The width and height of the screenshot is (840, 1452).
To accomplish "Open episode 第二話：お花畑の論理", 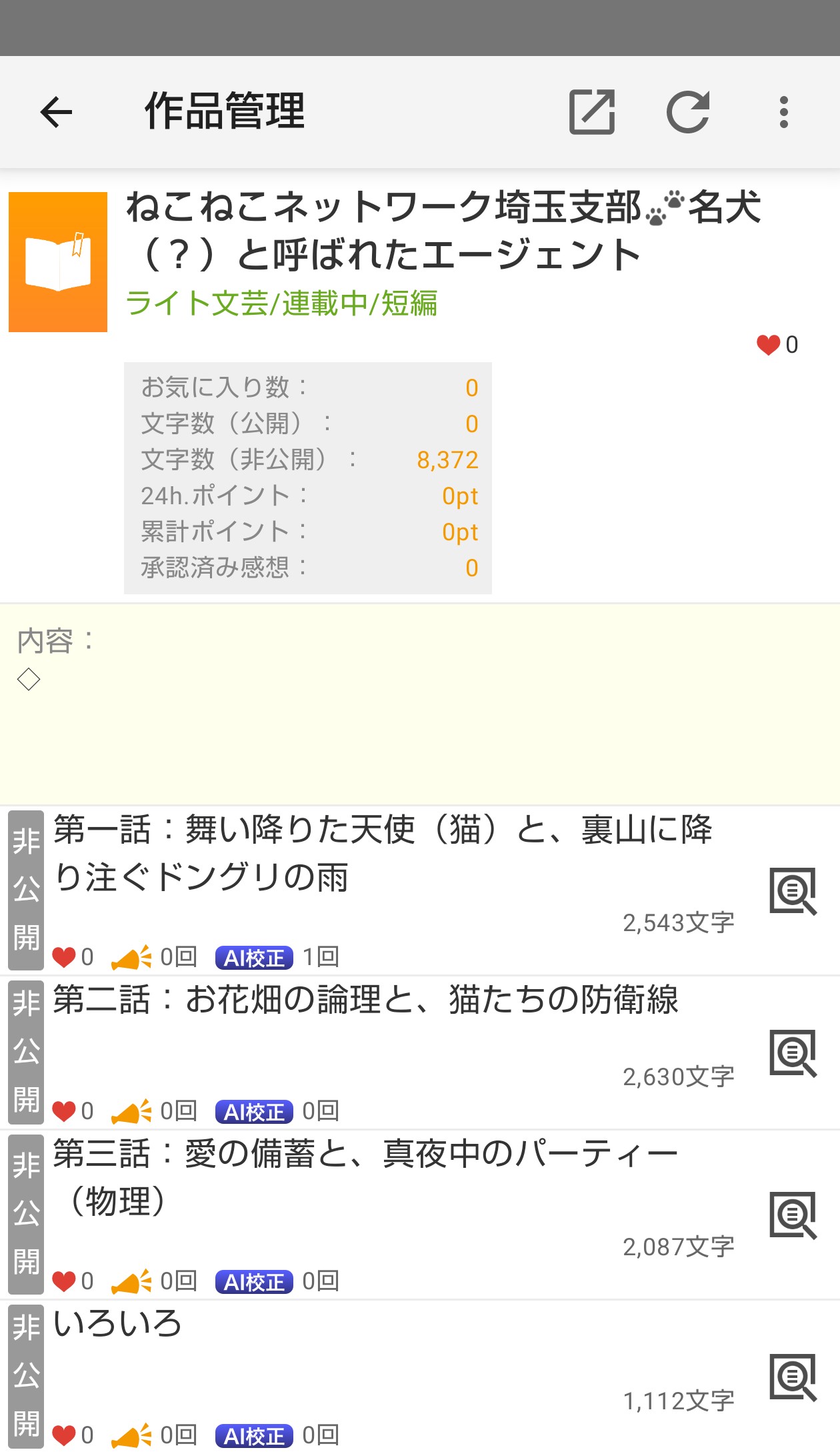I will click(365, 1000).
